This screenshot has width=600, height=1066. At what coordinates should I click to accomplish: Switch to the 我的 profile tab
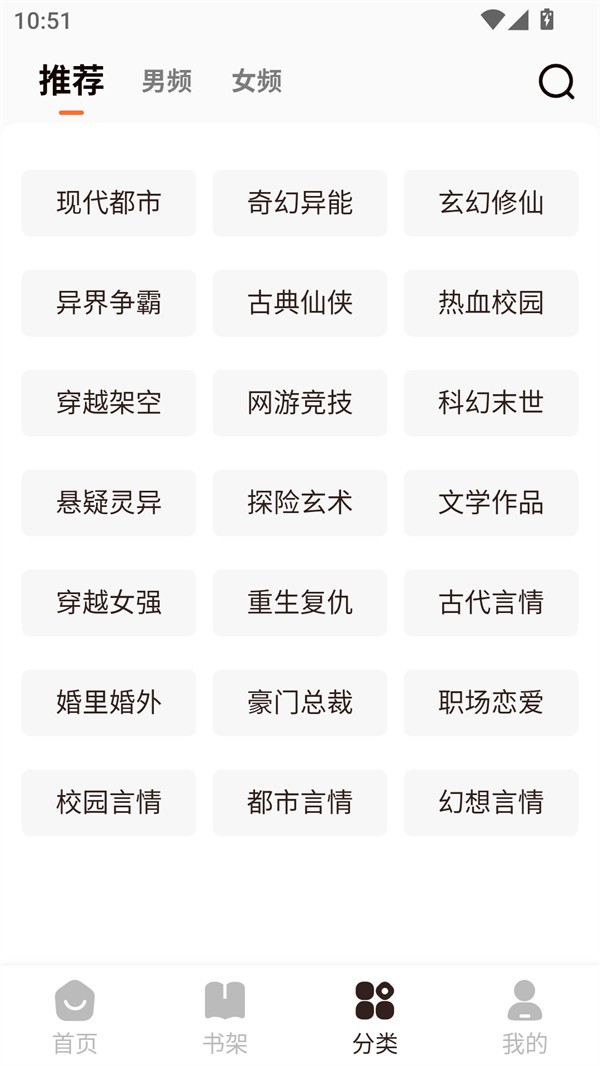click(525, 1016)
